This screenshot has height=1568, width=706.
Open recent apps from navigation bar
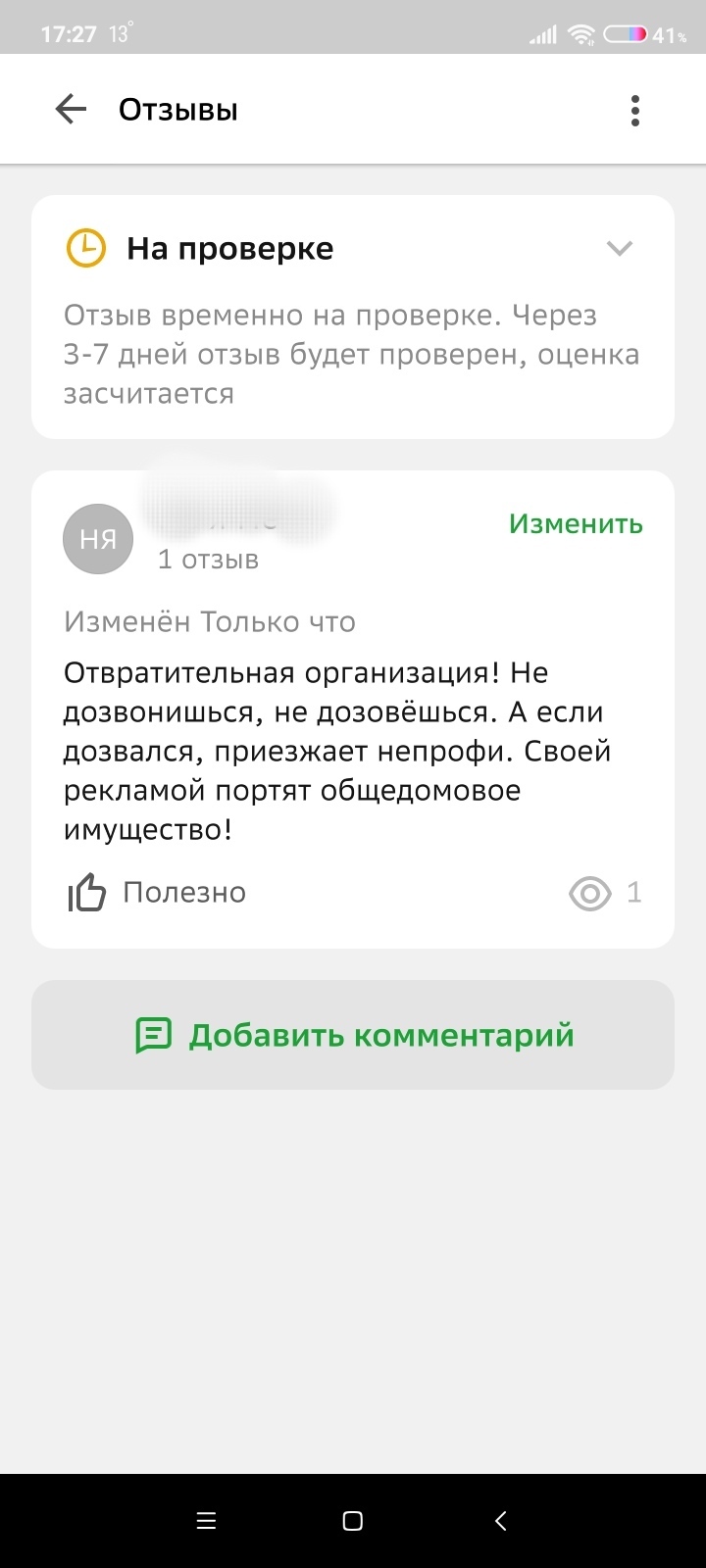click(x=206, y=1521)
